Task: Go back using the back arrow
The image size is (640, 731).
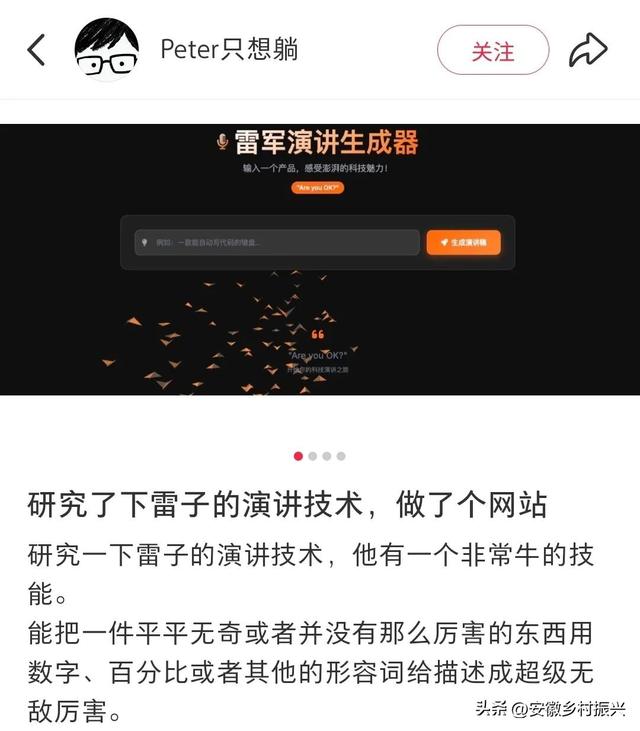Action: (x=37, y=50)
